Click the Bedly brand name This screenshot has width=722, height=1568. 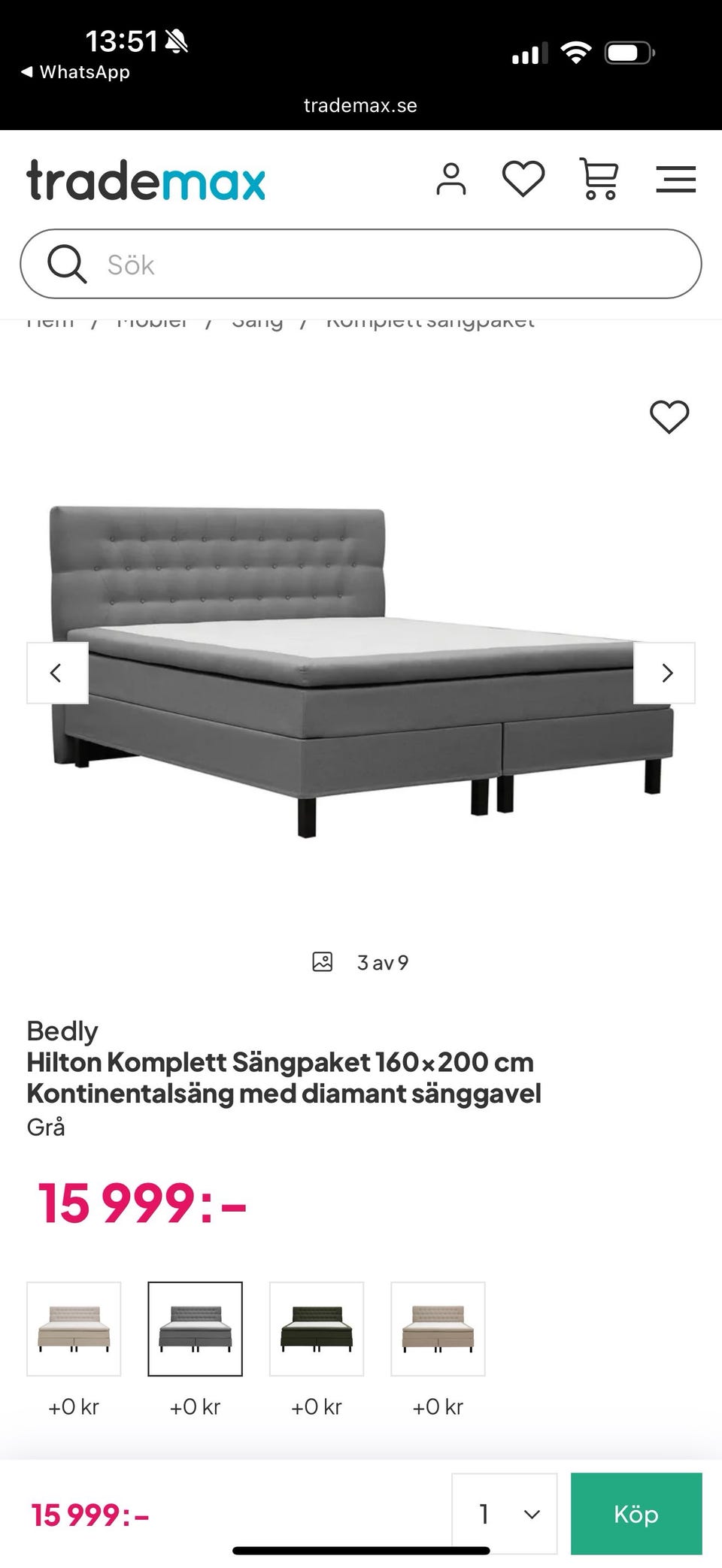(x=62, y=1030)
